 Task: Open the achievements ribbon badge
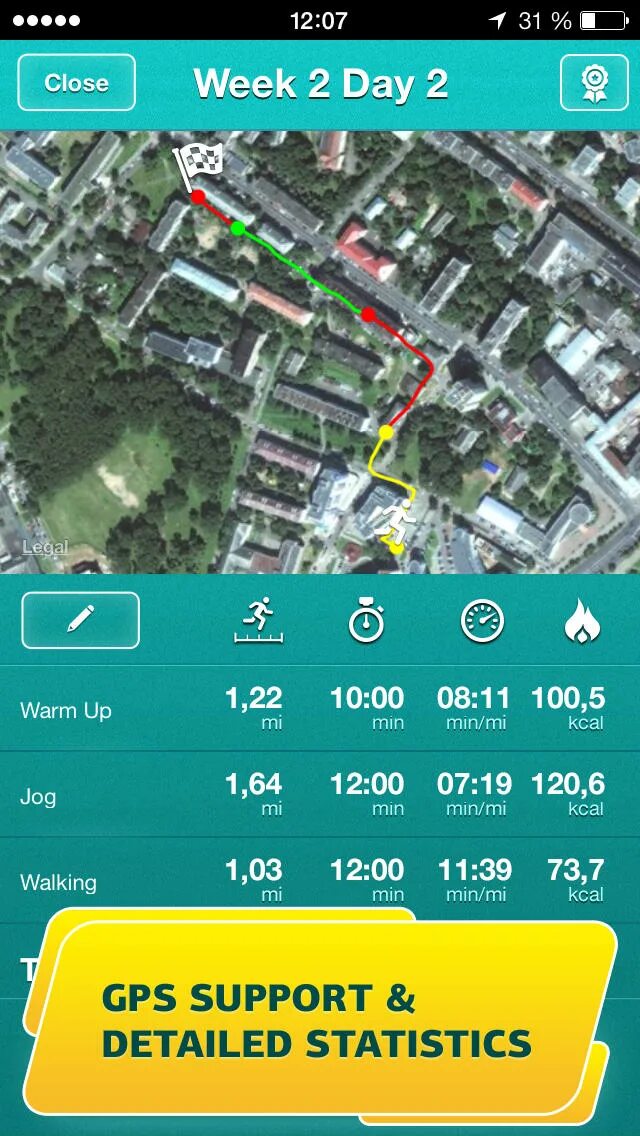(x=593, y=83)
